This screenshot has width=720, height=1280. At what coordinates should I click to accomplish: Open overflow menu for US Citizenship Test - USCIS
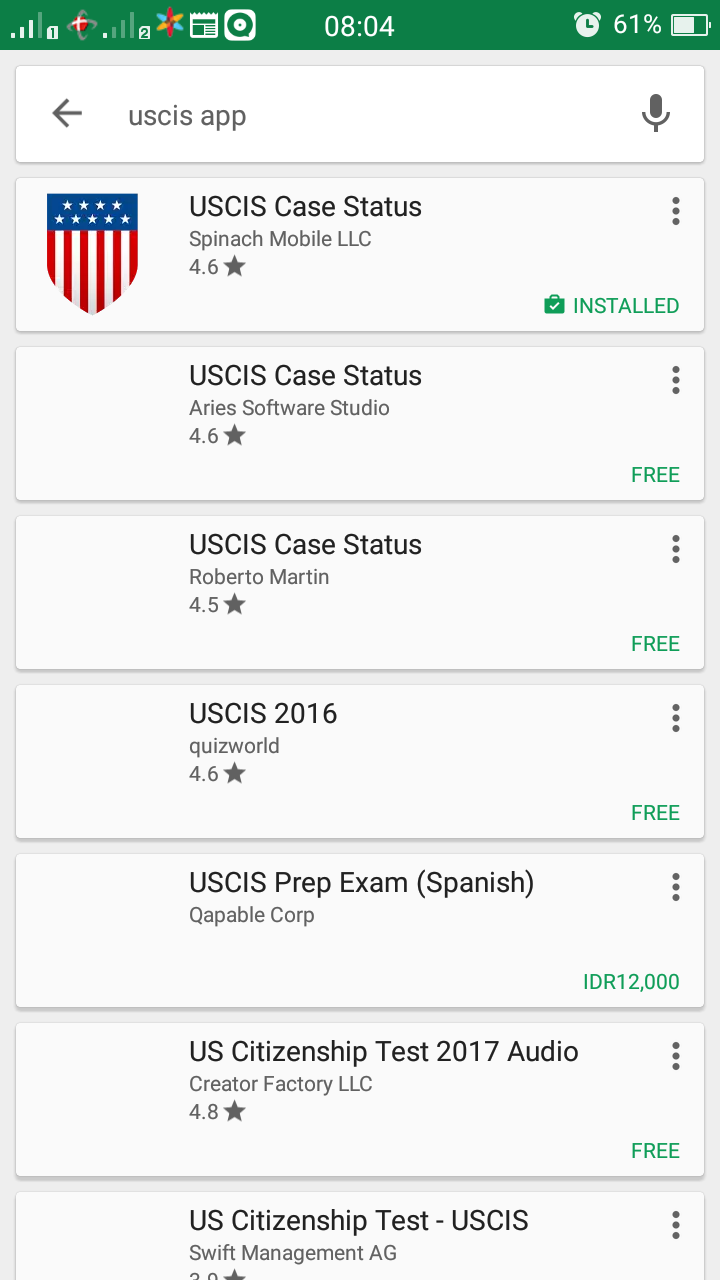[676, 1225]
